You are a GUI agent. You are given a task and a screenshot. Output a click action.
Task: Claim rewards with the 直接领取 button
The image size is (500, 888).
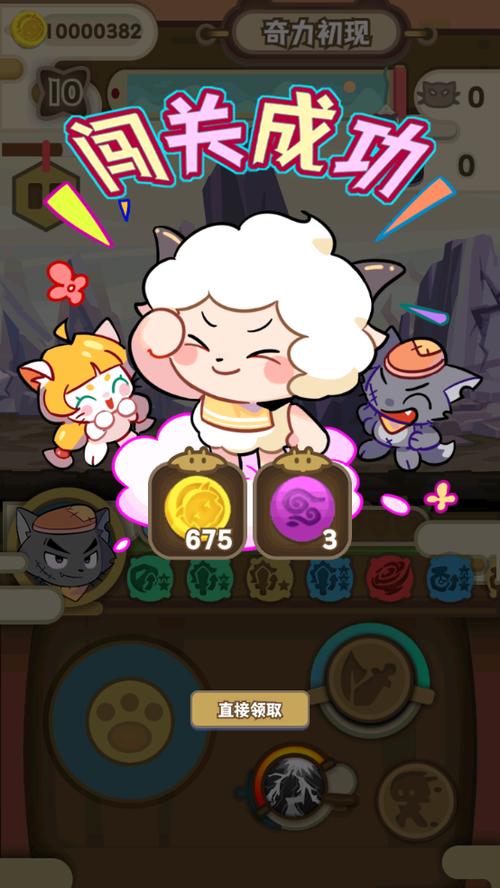tap(250, 710)
